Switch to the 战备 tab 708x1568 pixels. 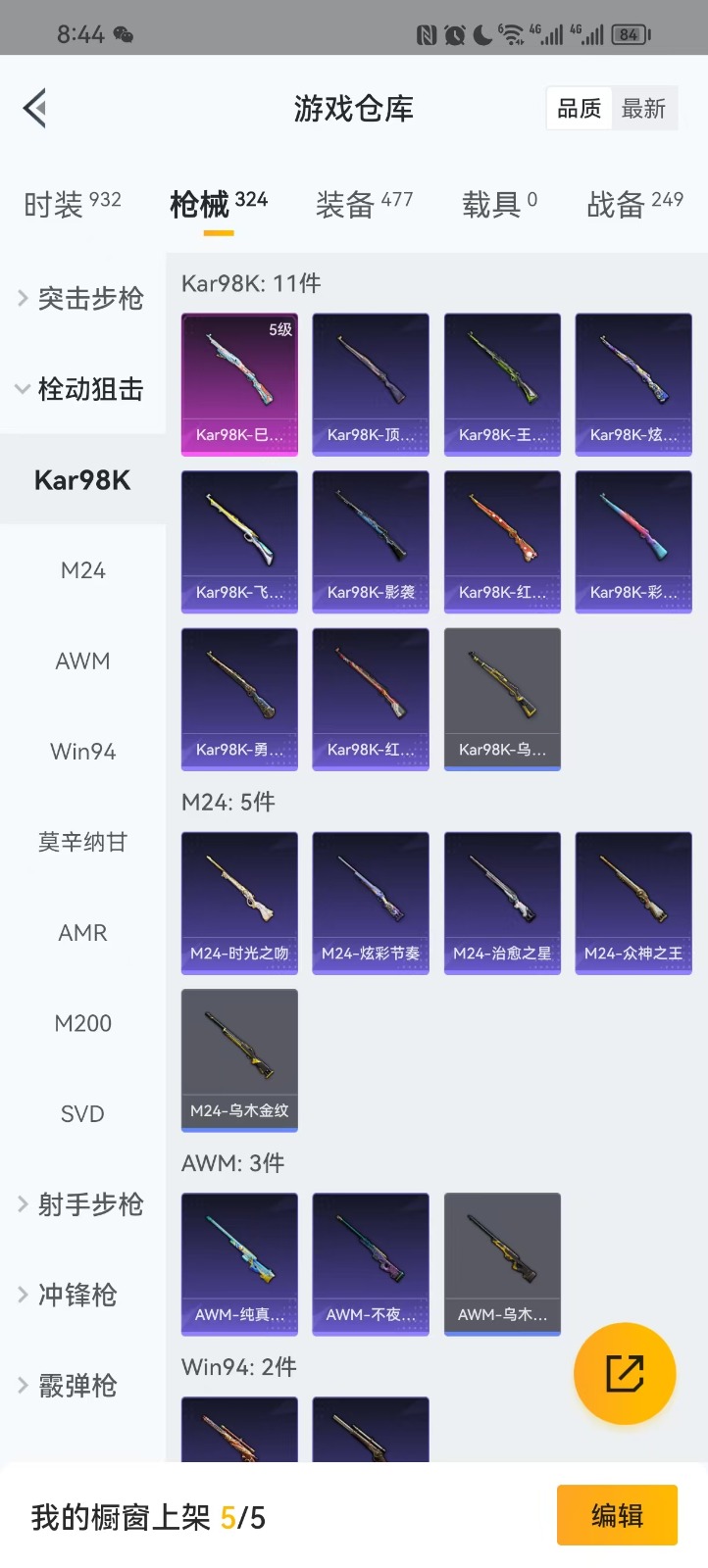tap(633, 204)
